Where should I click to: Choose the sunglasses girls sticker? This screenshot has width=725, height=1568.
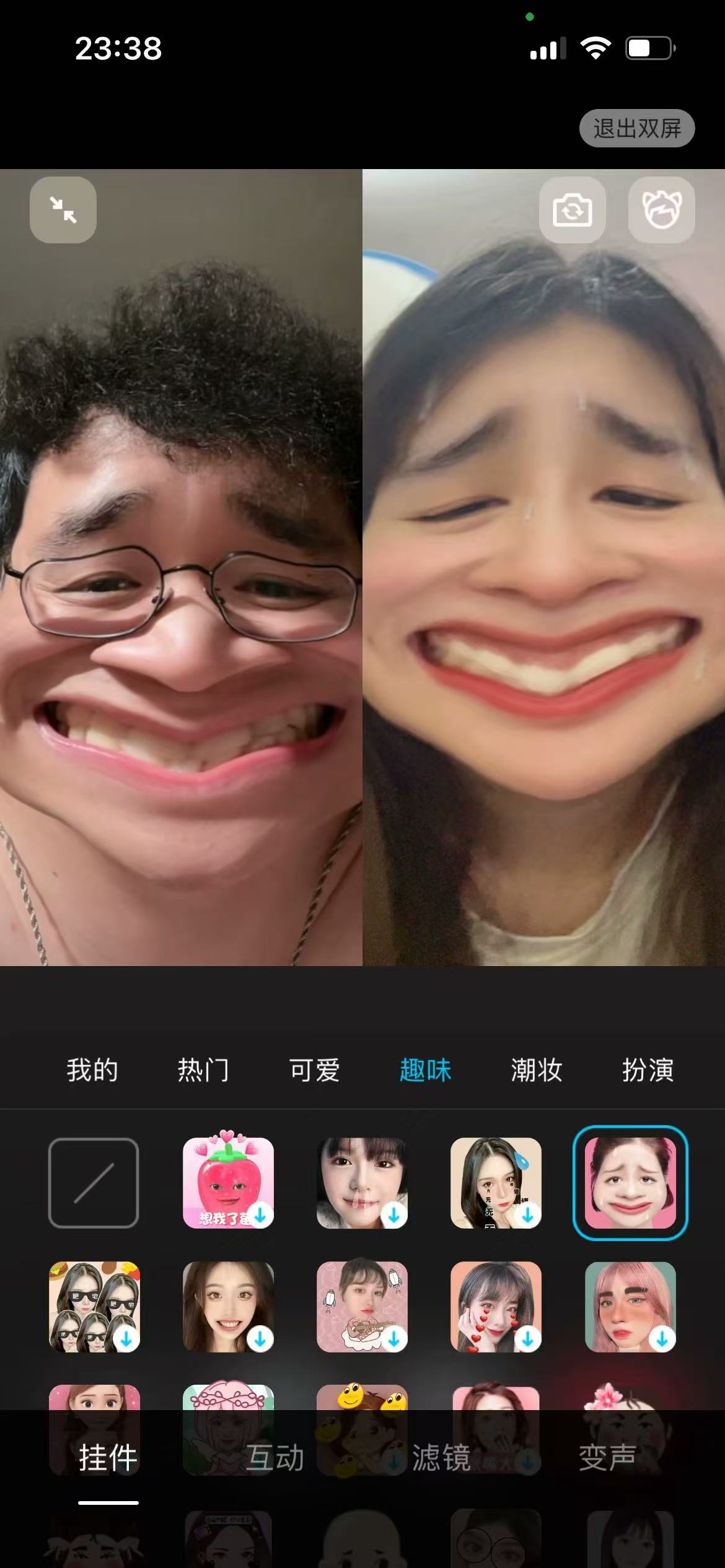click(94, 1307)
